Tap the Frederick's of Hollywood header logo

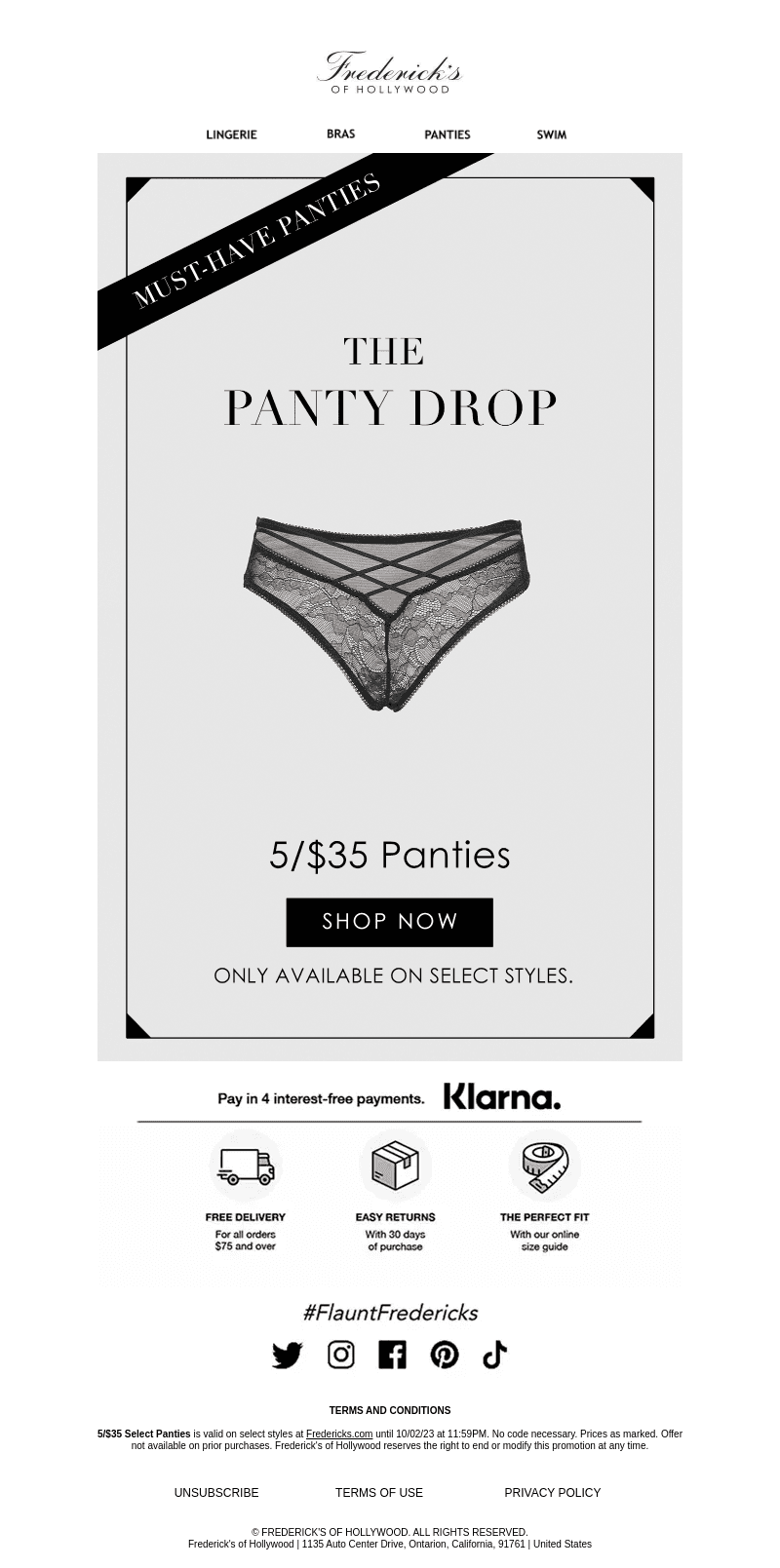(x=389, y=72)
